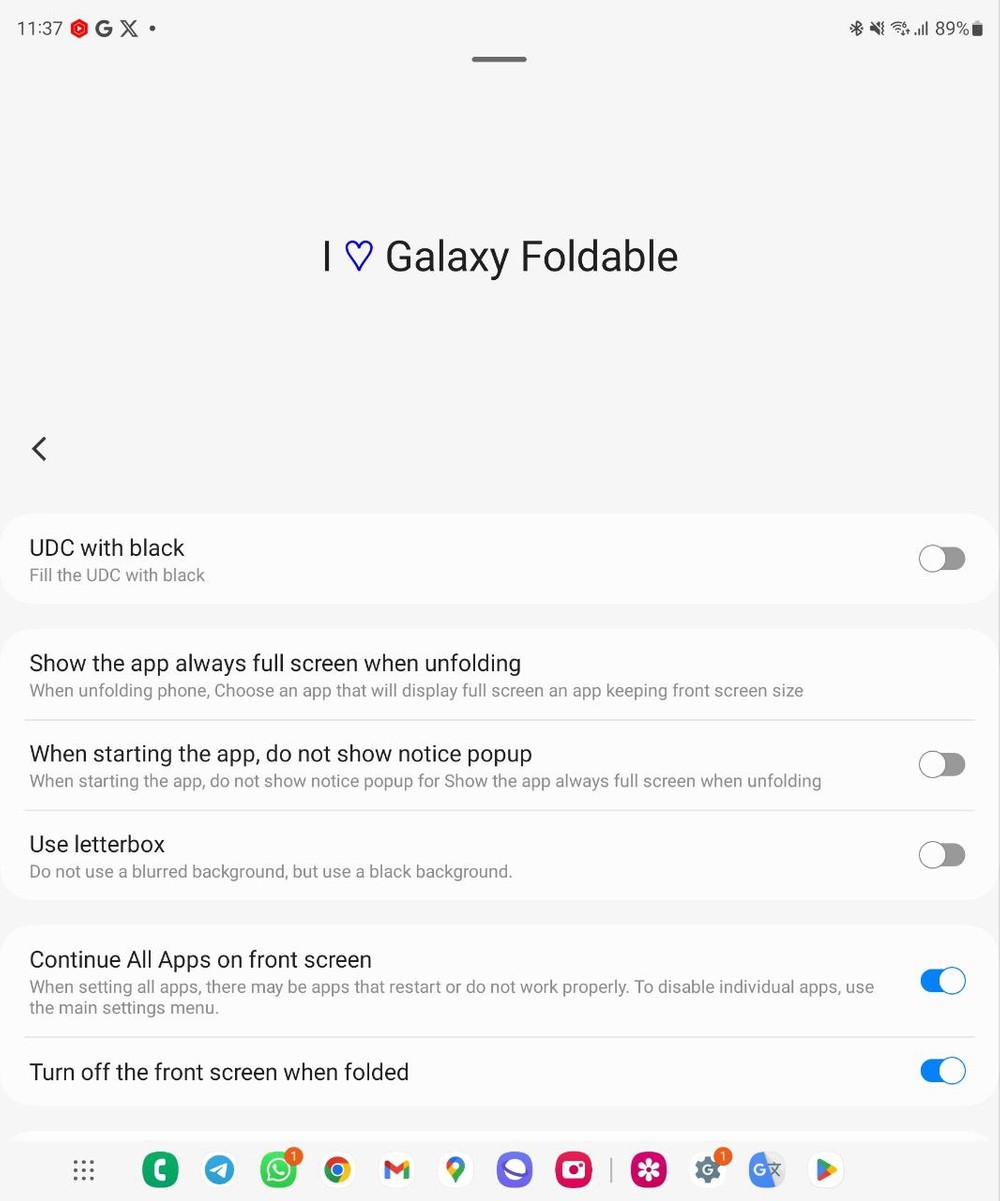
Task: Switch off Turn off the front screen when folded
Action: click(941, 1071)
